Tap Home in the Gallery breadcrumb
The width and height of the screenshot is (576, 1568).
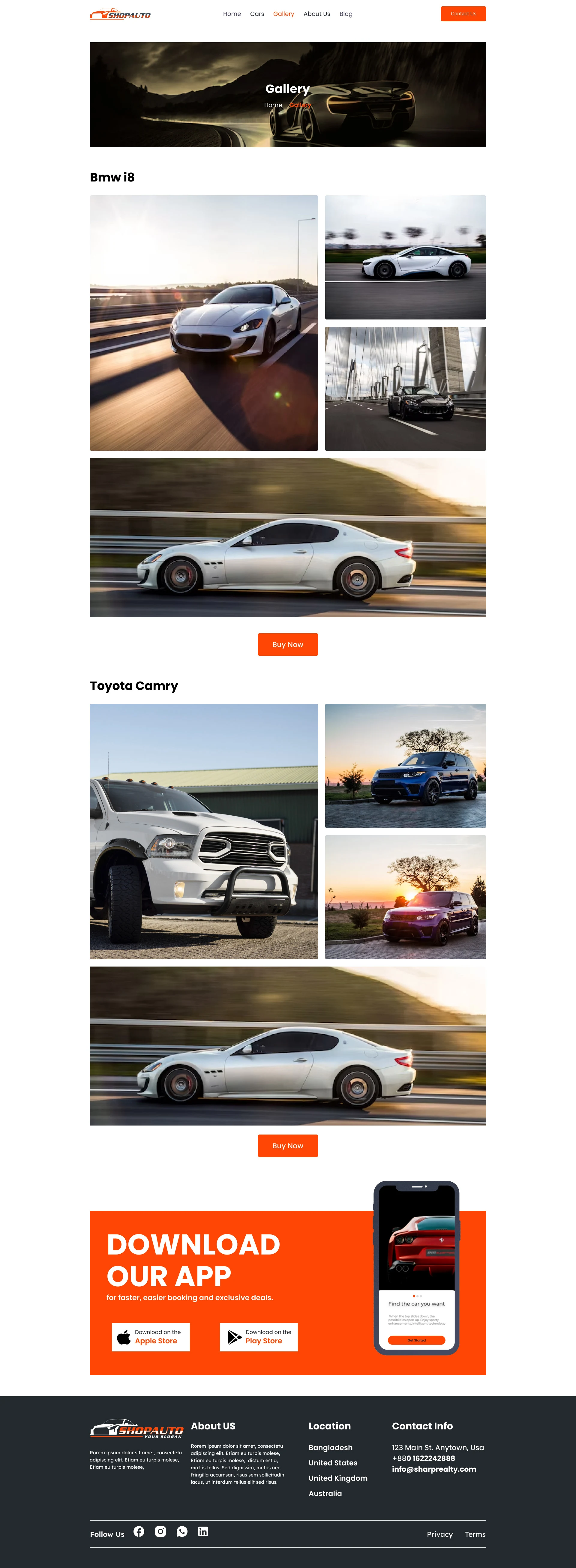pos(273,105)
